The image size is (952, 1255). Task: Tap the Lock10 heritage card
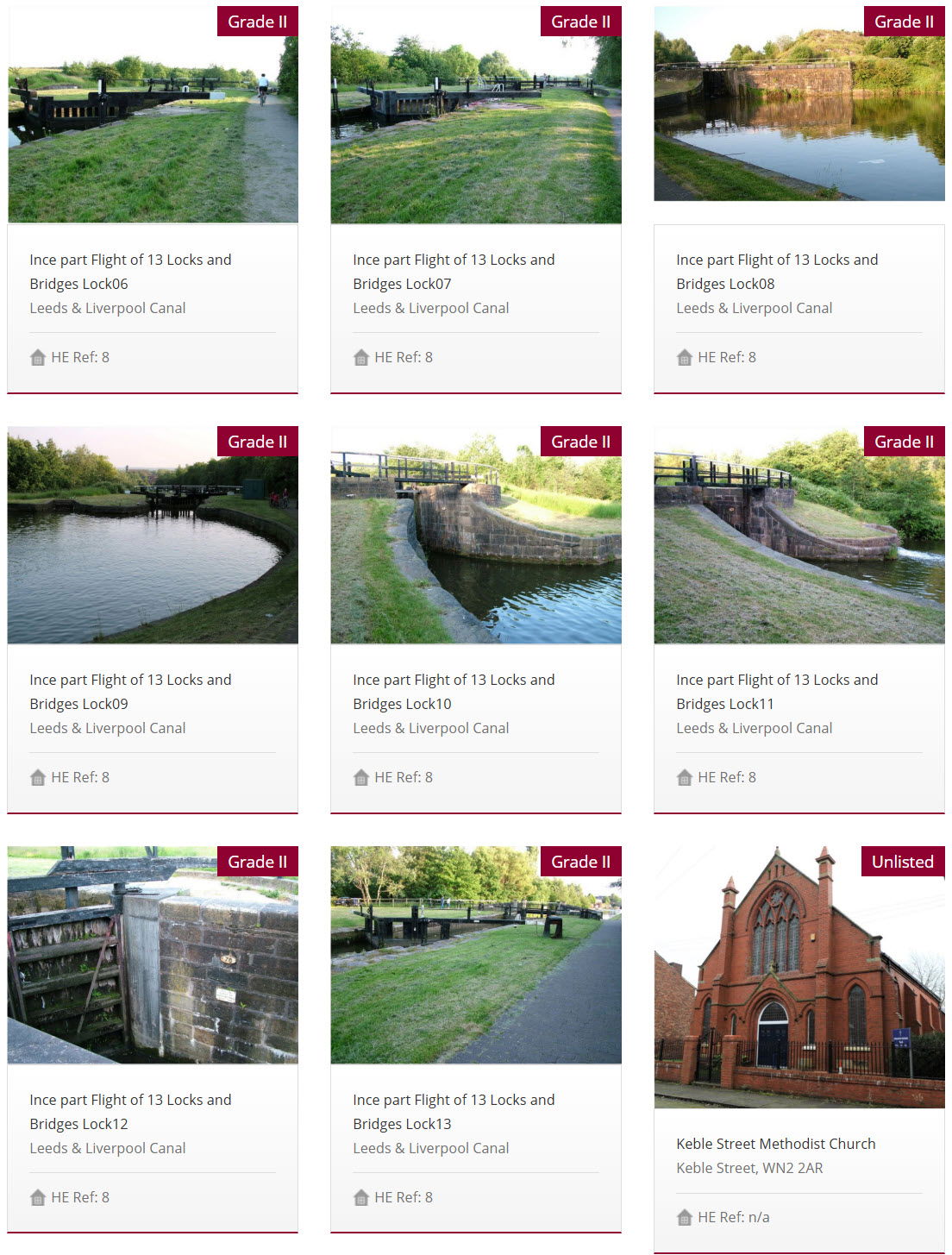point(454,691)
